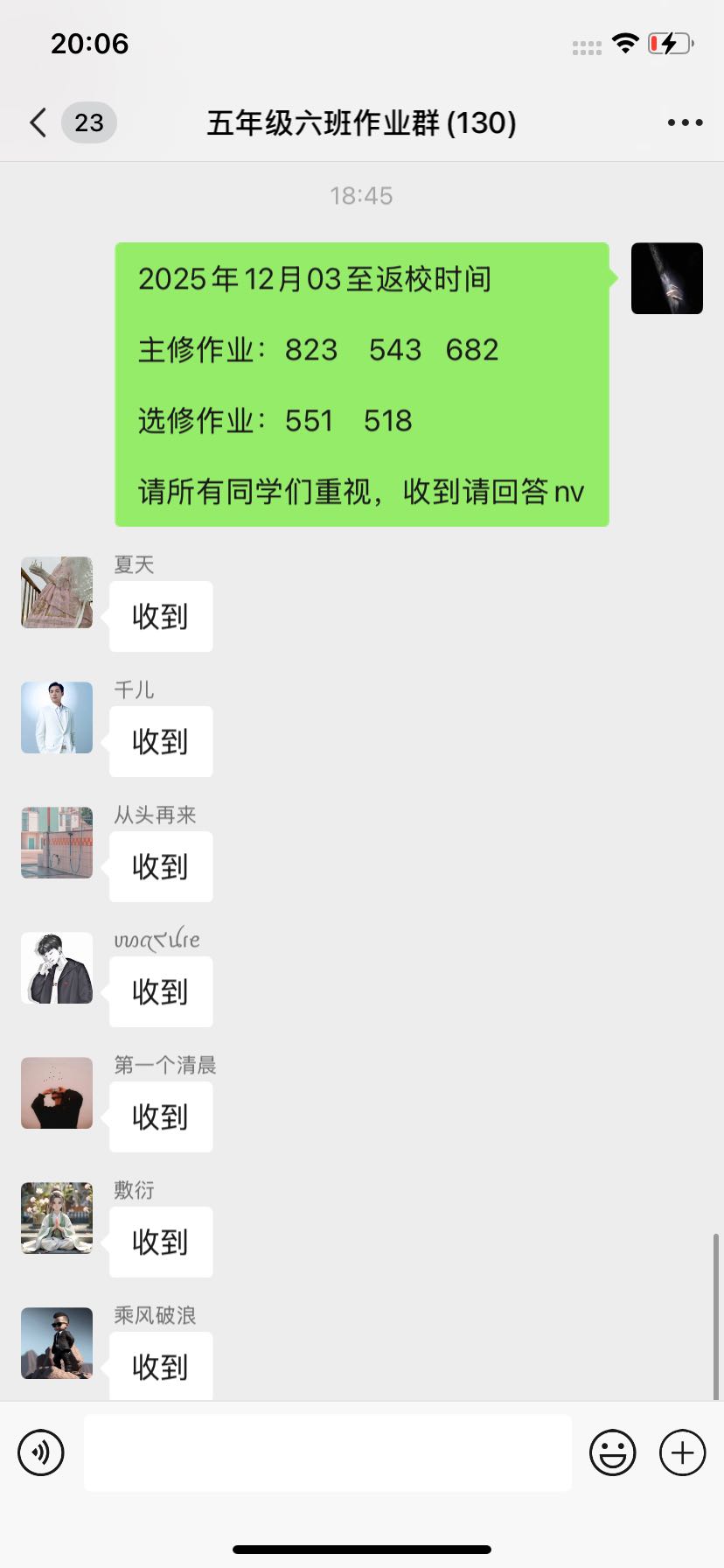Open 千儿's profile avatar
Viewport: 724px width, 1568px height.
[57, 717]
